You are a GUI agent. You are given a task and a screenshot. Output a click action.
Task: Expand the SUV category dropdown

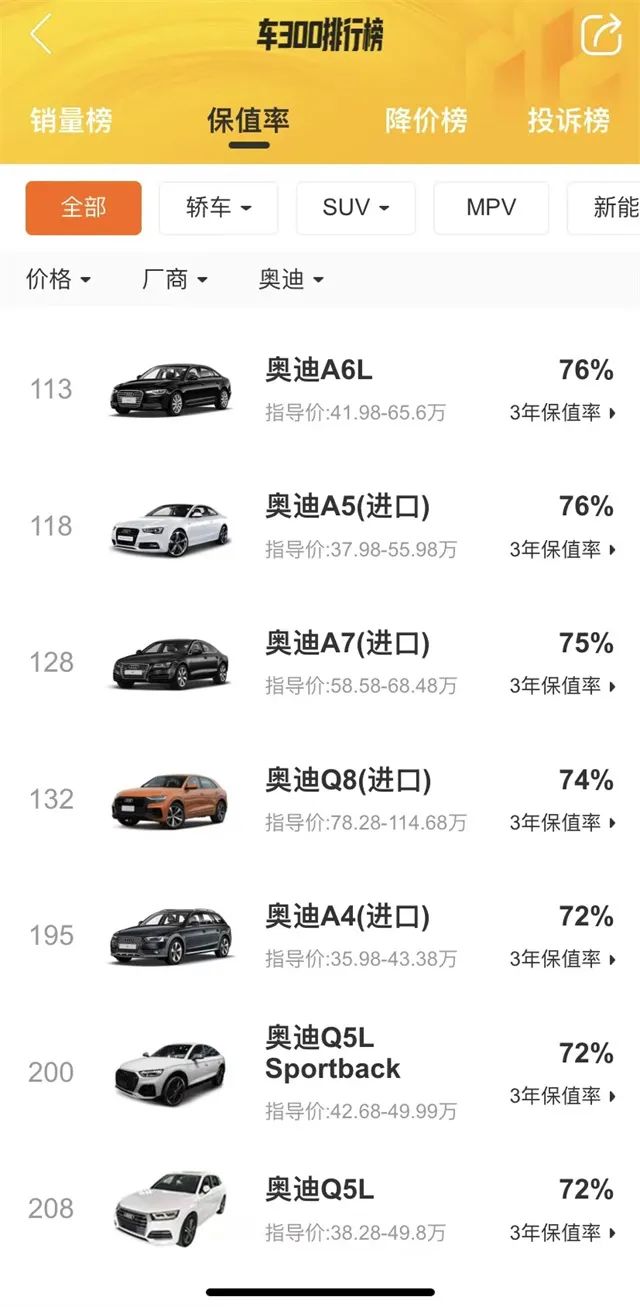click(x=355, y=208)
